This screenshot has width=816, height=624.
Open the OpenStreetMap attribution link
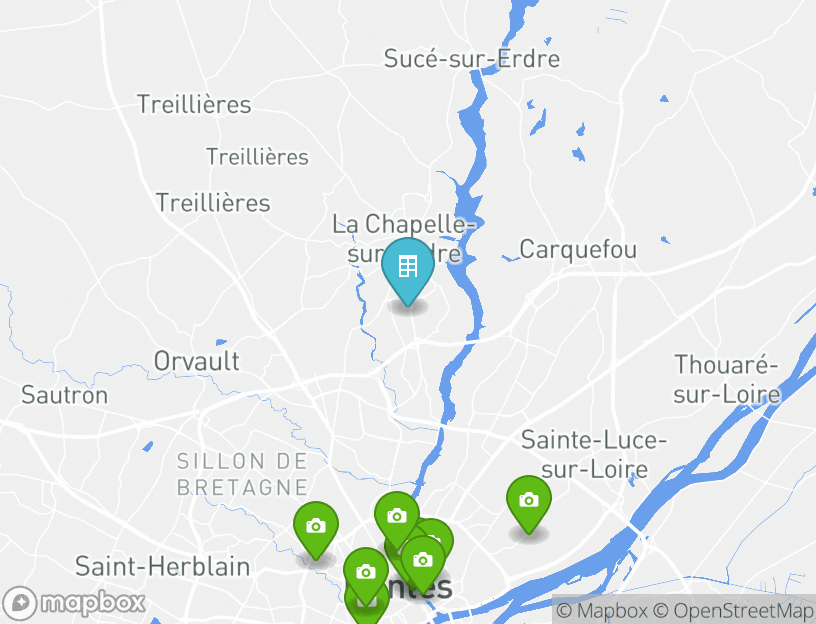click(x=733, y=610)
